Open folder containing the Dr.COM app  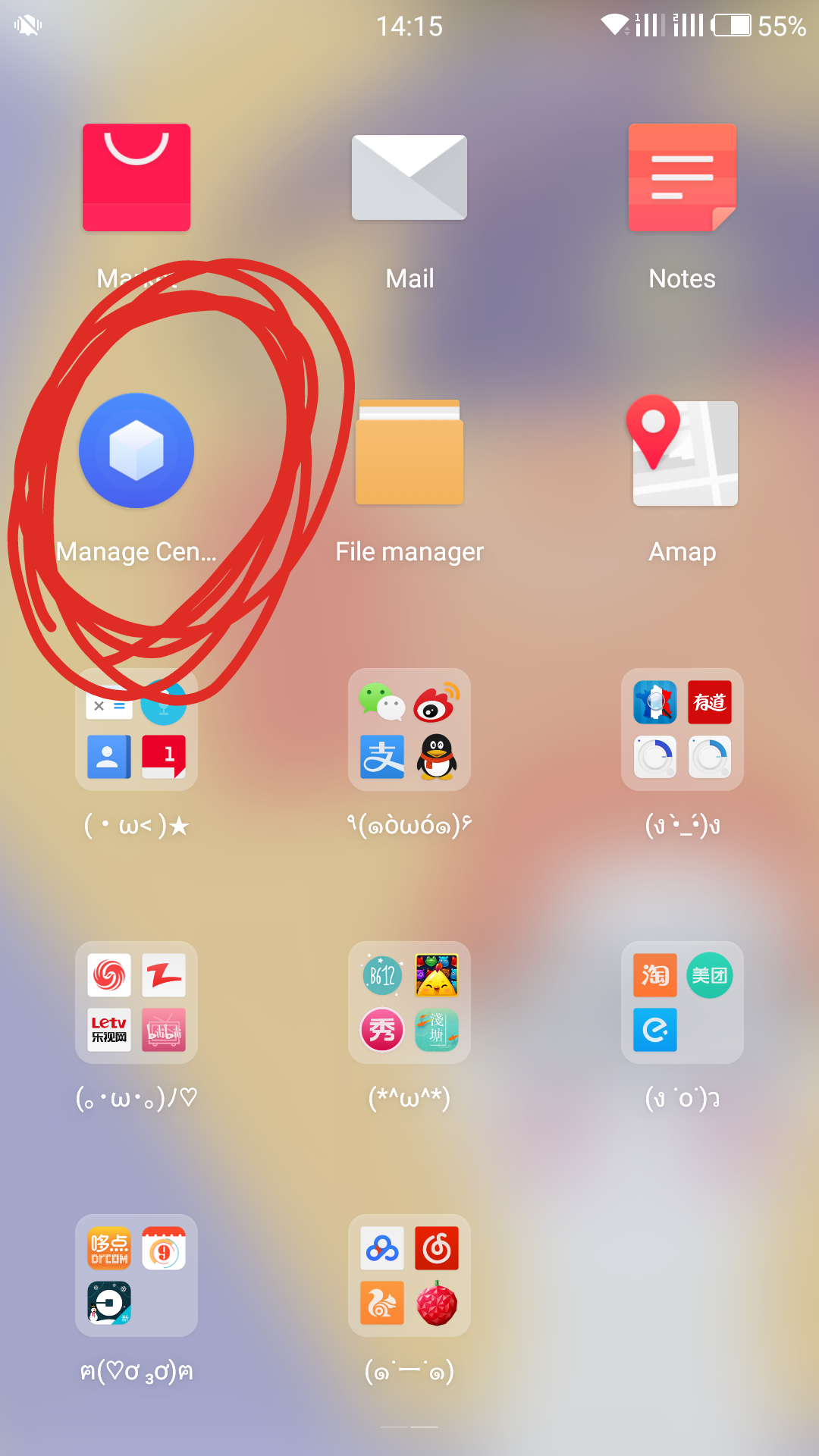136,1276
